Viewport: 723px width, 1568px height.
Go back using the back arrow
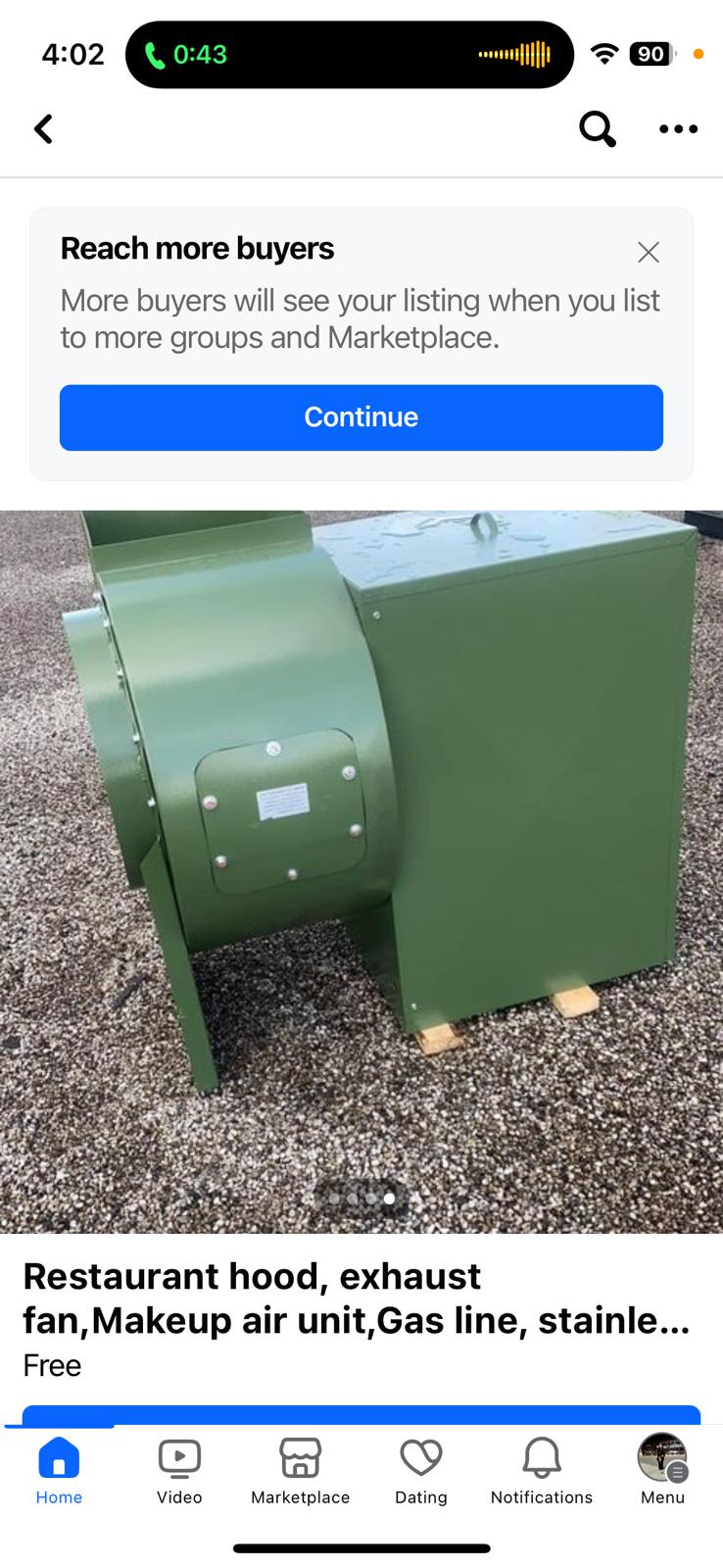43,128
